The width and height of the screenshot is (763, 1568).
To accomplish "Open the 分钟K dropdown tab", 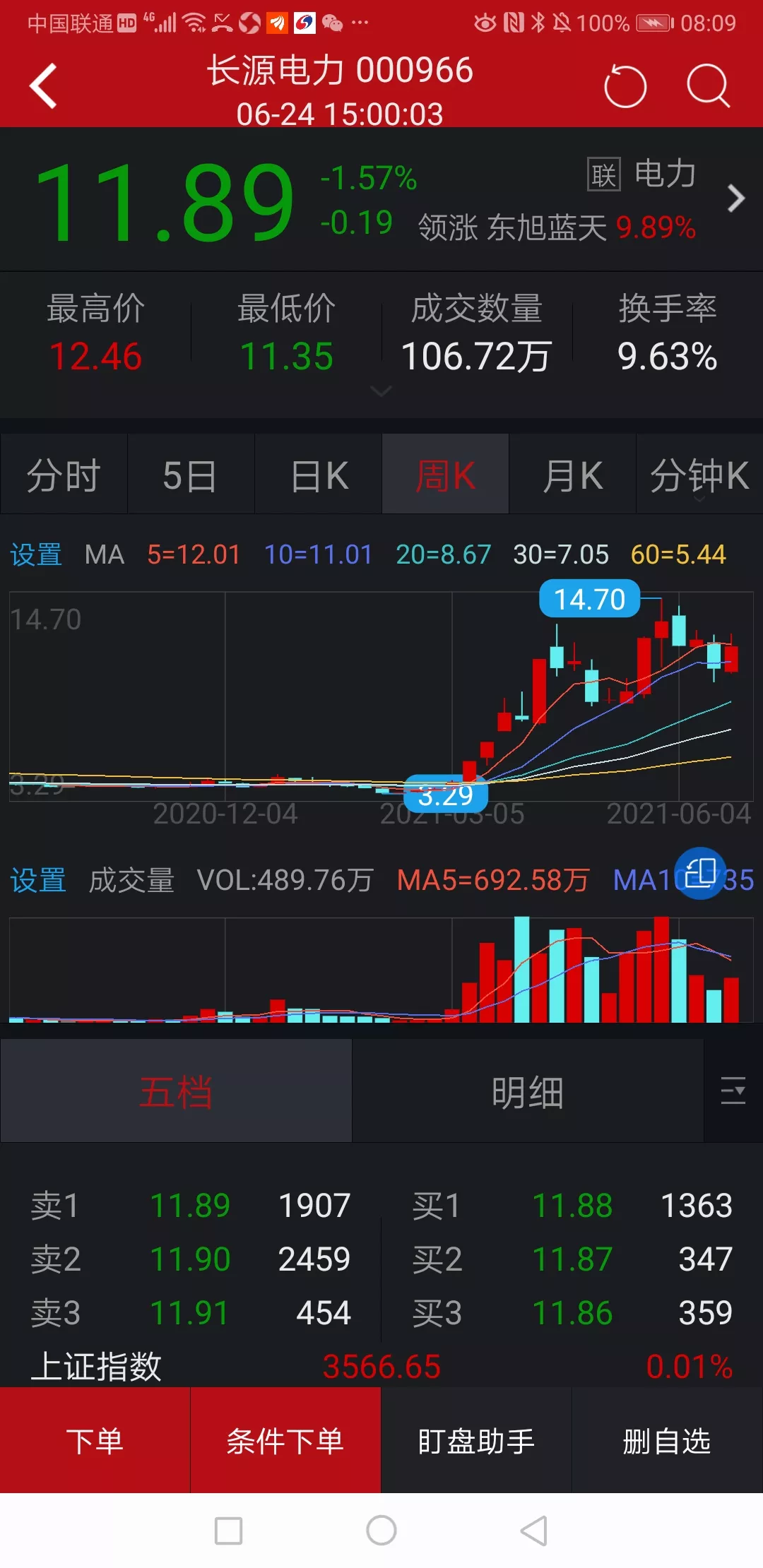I will [699, 474].
